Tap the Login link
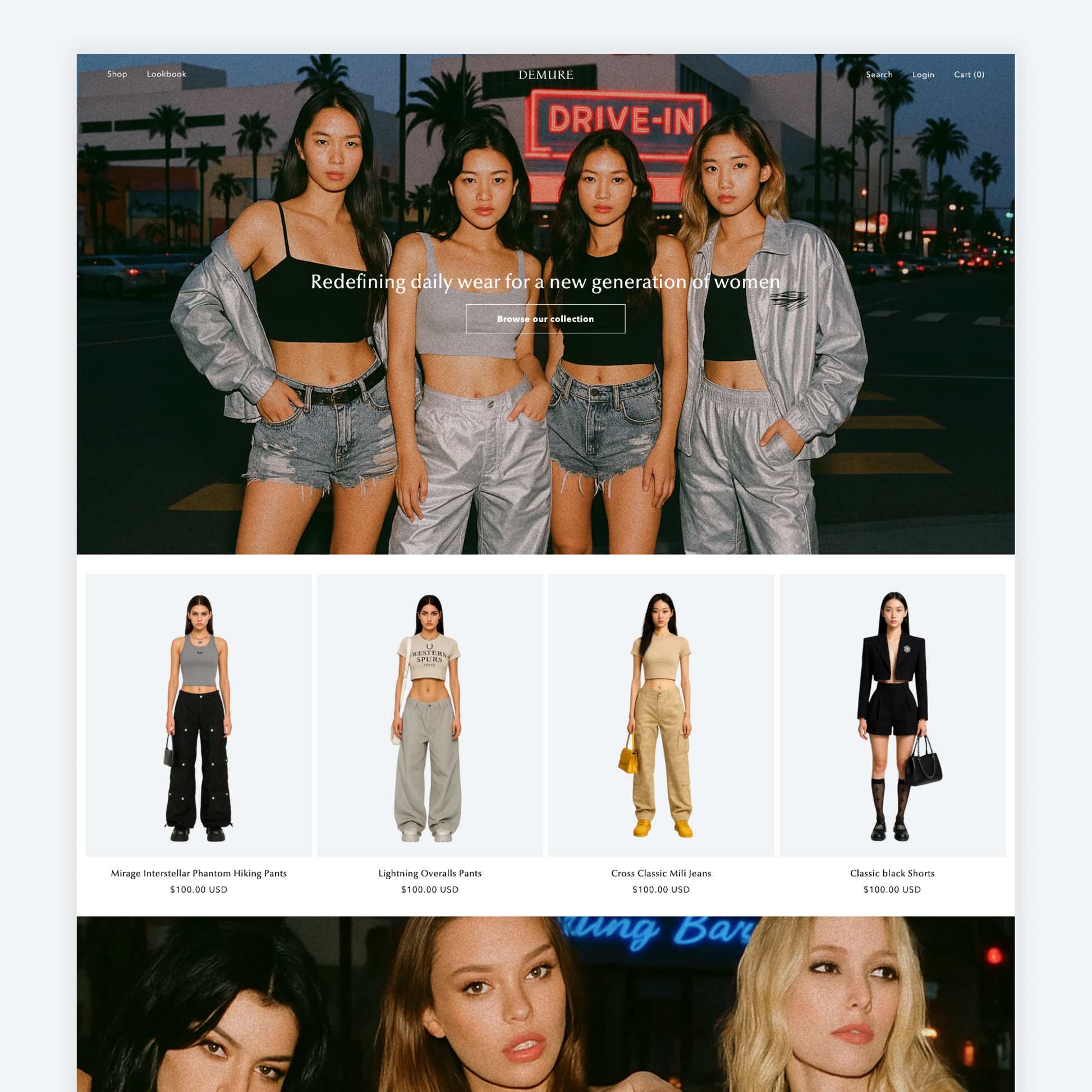The width and height of the screenshot is (1092, 1092). (923, 75)
